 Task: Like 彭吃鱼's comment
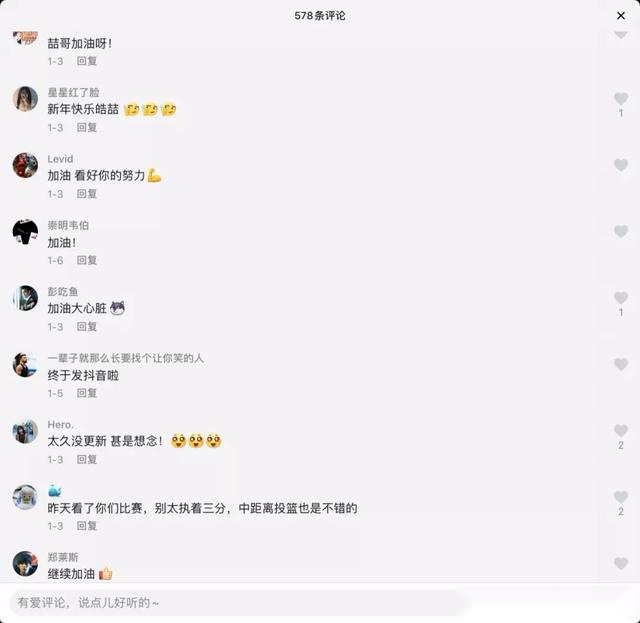[x=621, y=298]
